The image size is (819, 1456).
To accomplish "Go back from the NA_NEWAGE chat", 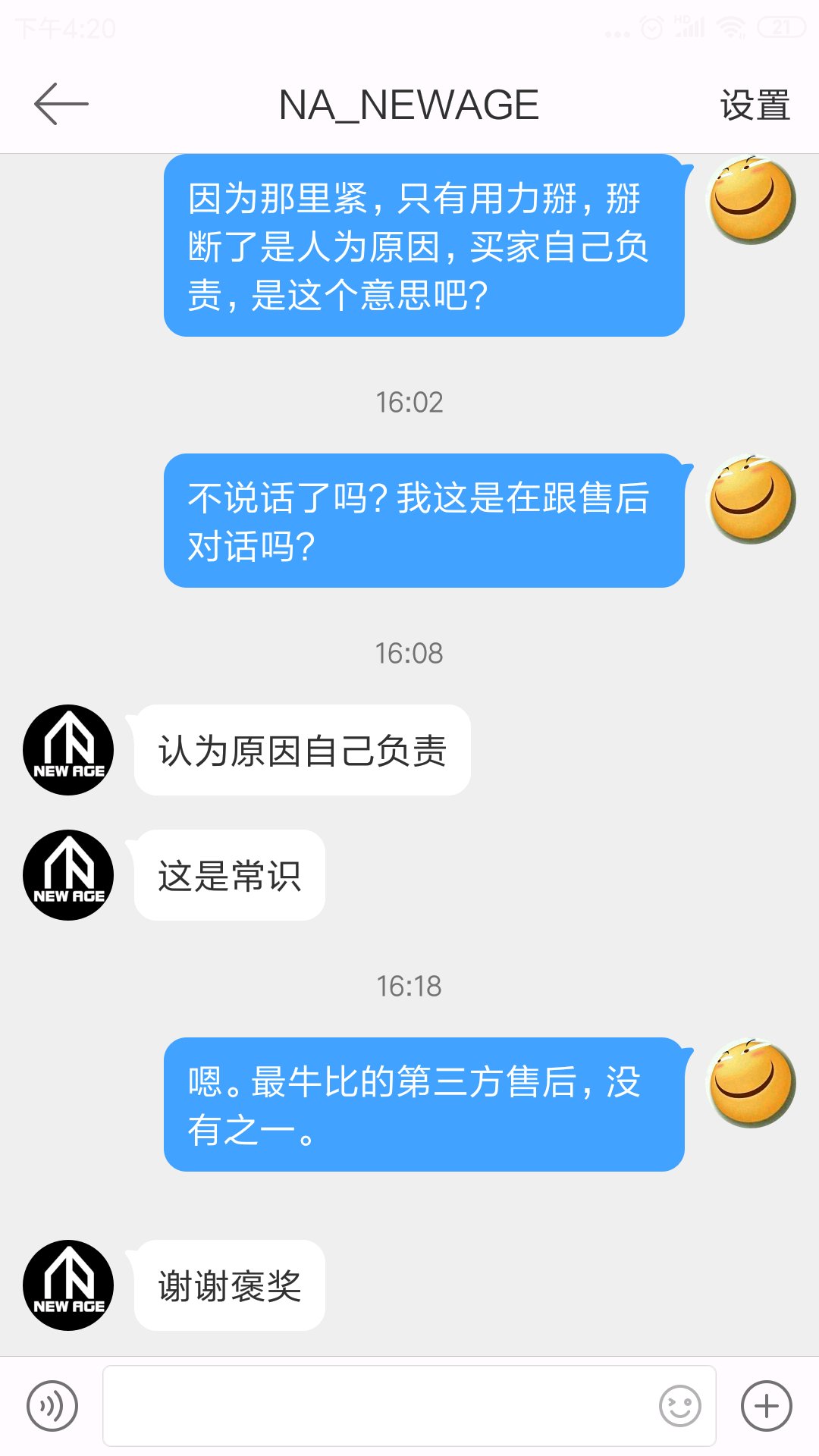I will pyautogui.click(x=61, y=104).
